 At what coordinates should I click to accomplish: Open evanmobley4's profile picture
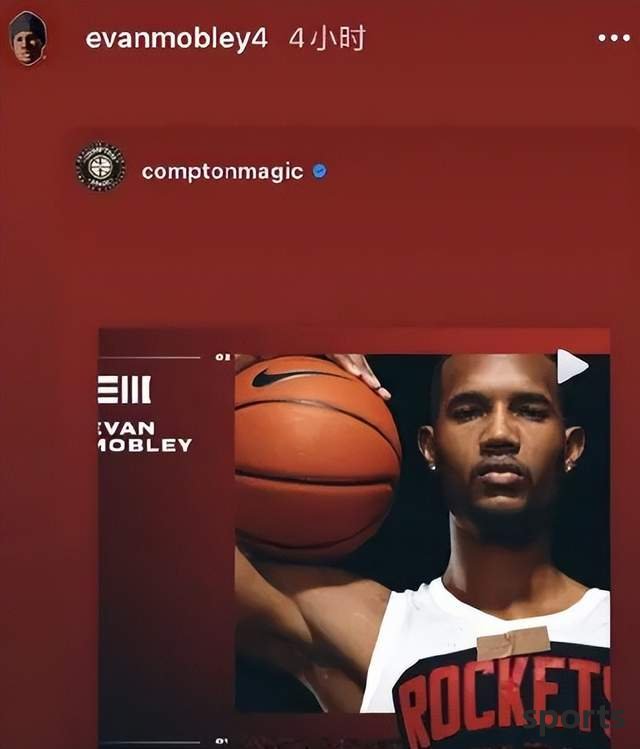[27, 38]
